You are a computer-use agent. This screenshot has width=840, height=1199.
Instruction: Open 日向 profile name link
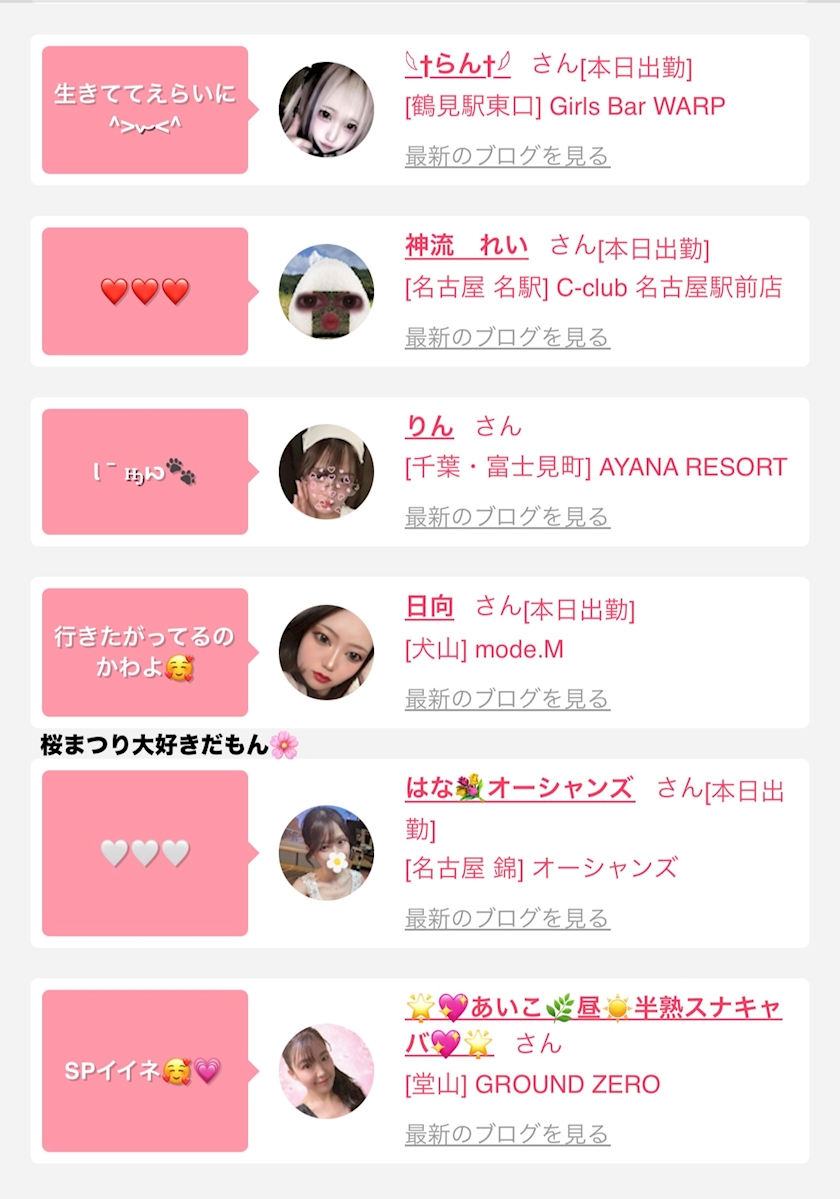point(429,607)
